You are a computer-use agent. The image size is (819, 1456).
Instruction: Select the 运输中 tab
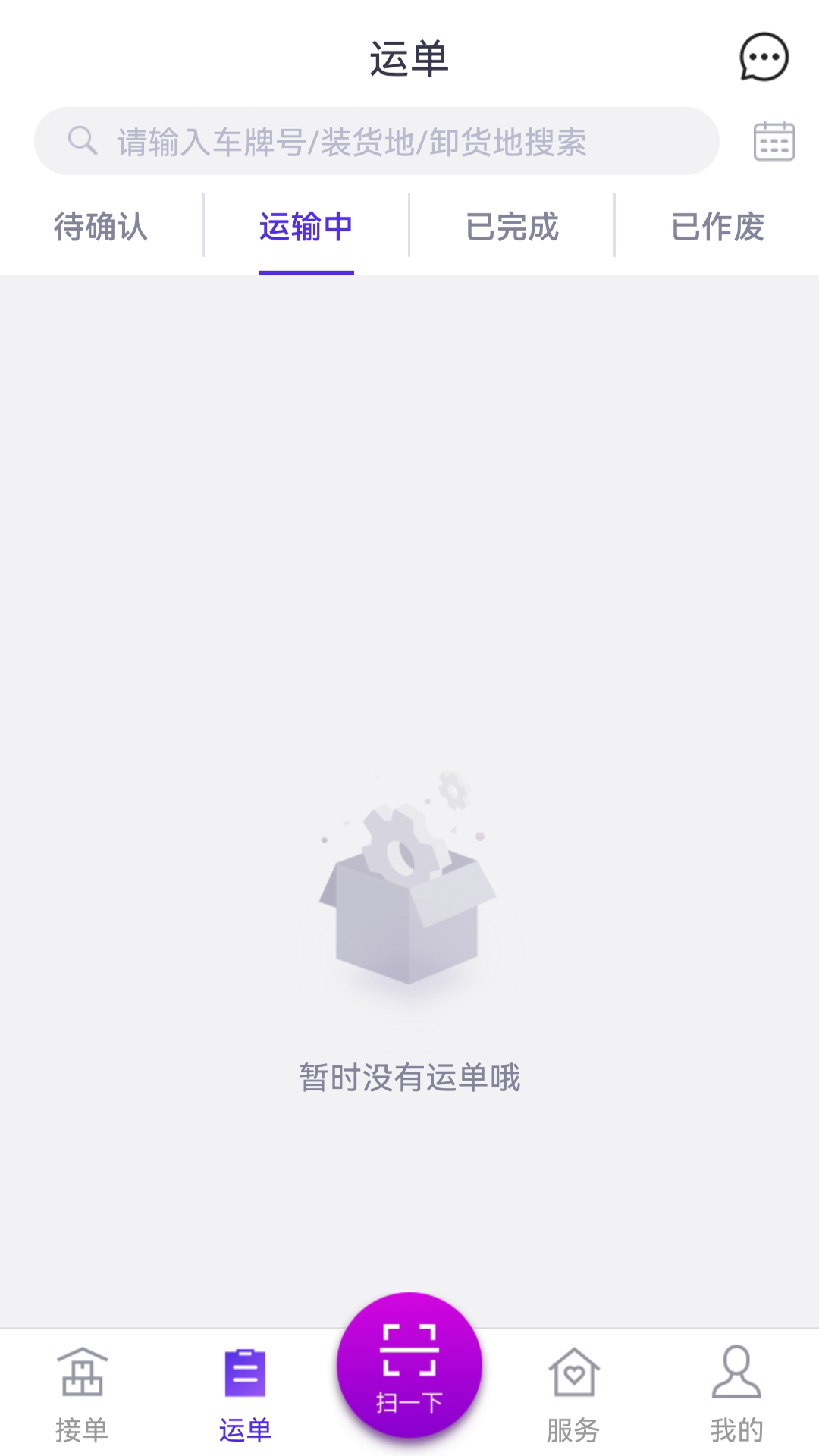click(x=306, y=227)
